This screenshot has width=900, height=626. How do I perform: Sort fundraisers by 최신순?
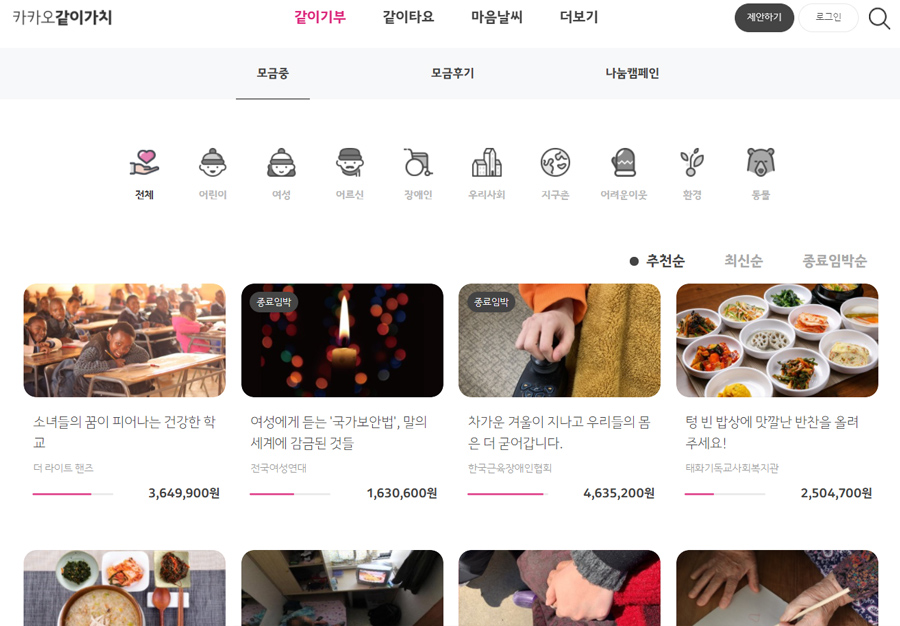(x=743, y=261)
